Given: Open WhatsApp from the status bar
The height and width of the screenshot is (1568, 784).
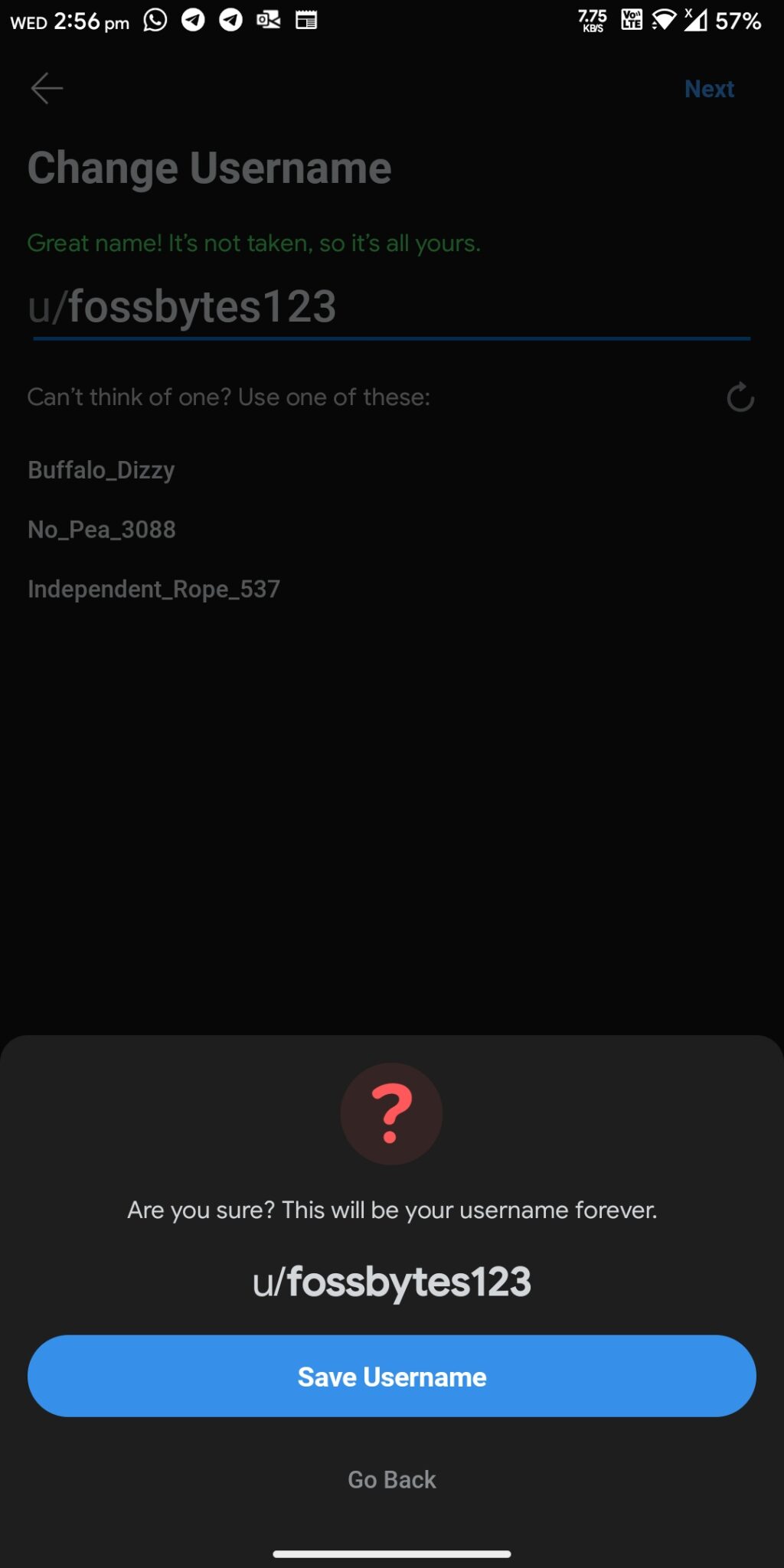Looking at the screenshot, I should pos(154,21).
